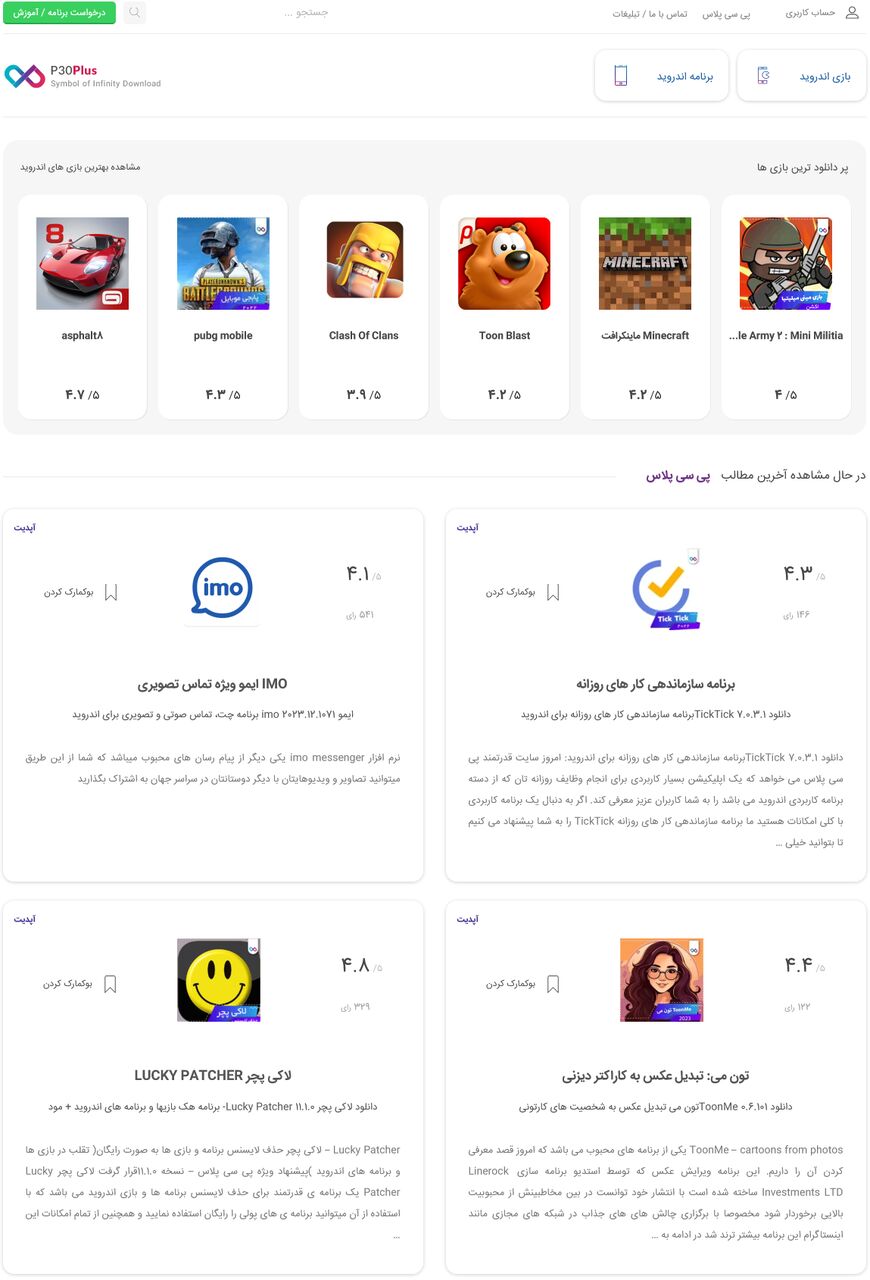Viewport: 870px width, 1280px height.
Task: Toggle bookmark on the ToonMe article
Action: tap(553, 984)
